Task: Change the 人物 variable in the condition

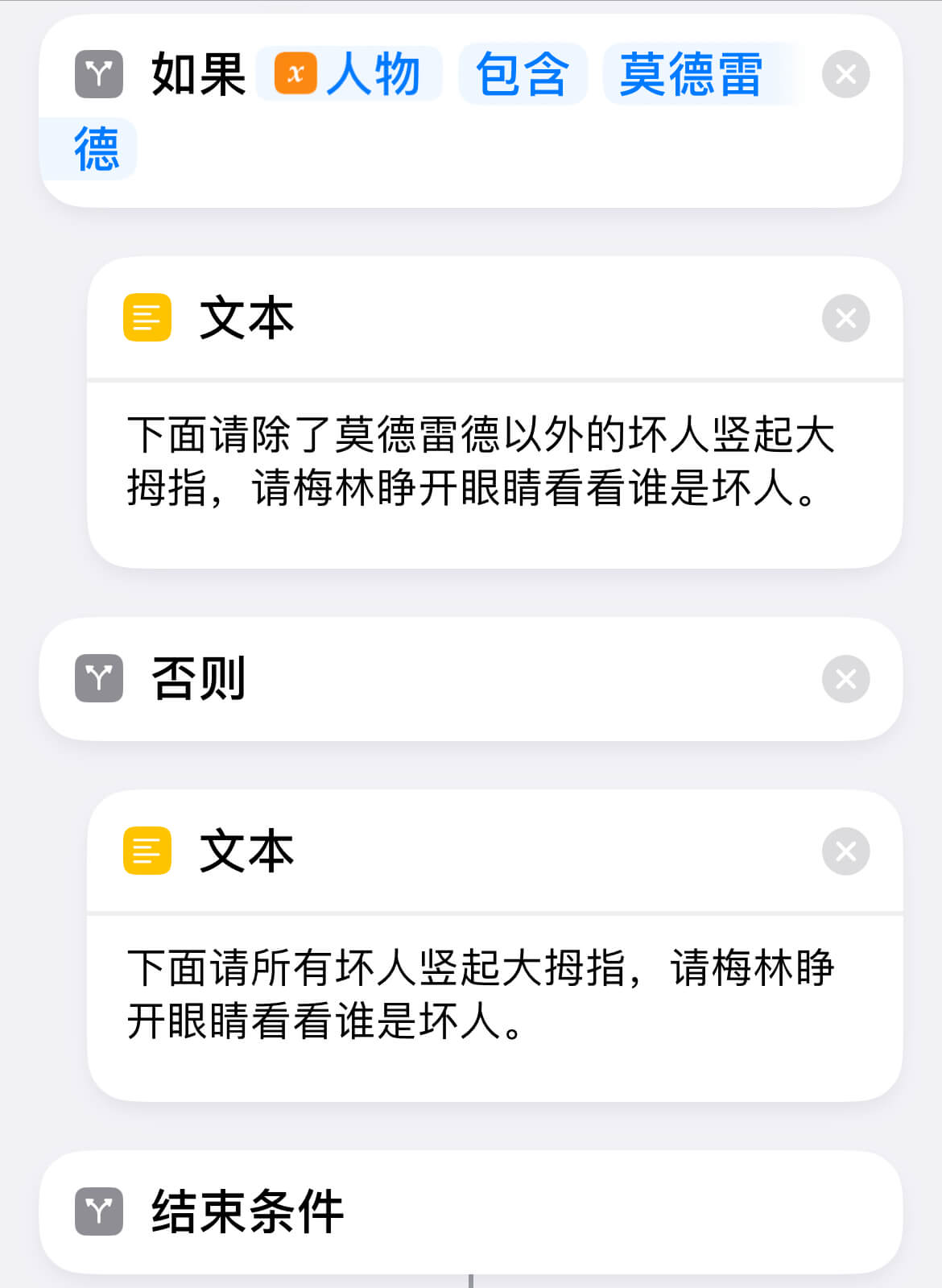Action: point(349,74)
